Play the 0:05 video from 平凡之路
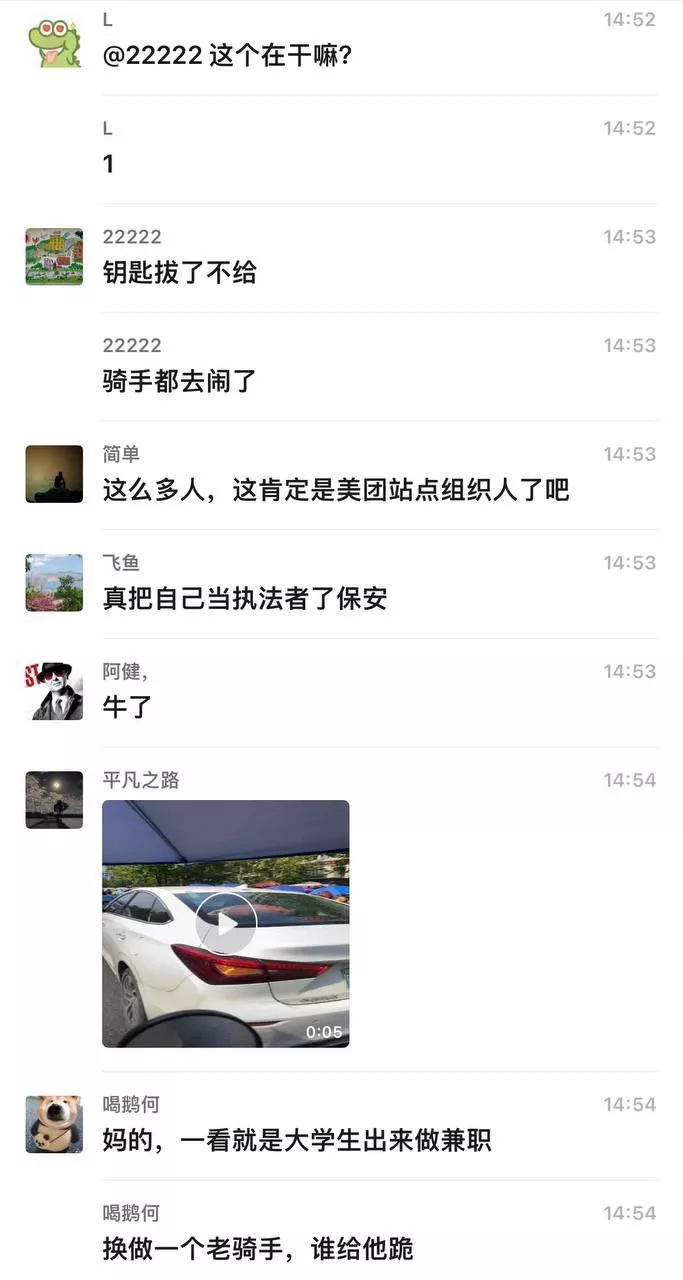Screen dimensions: 683x1280 tap(226, 923)
